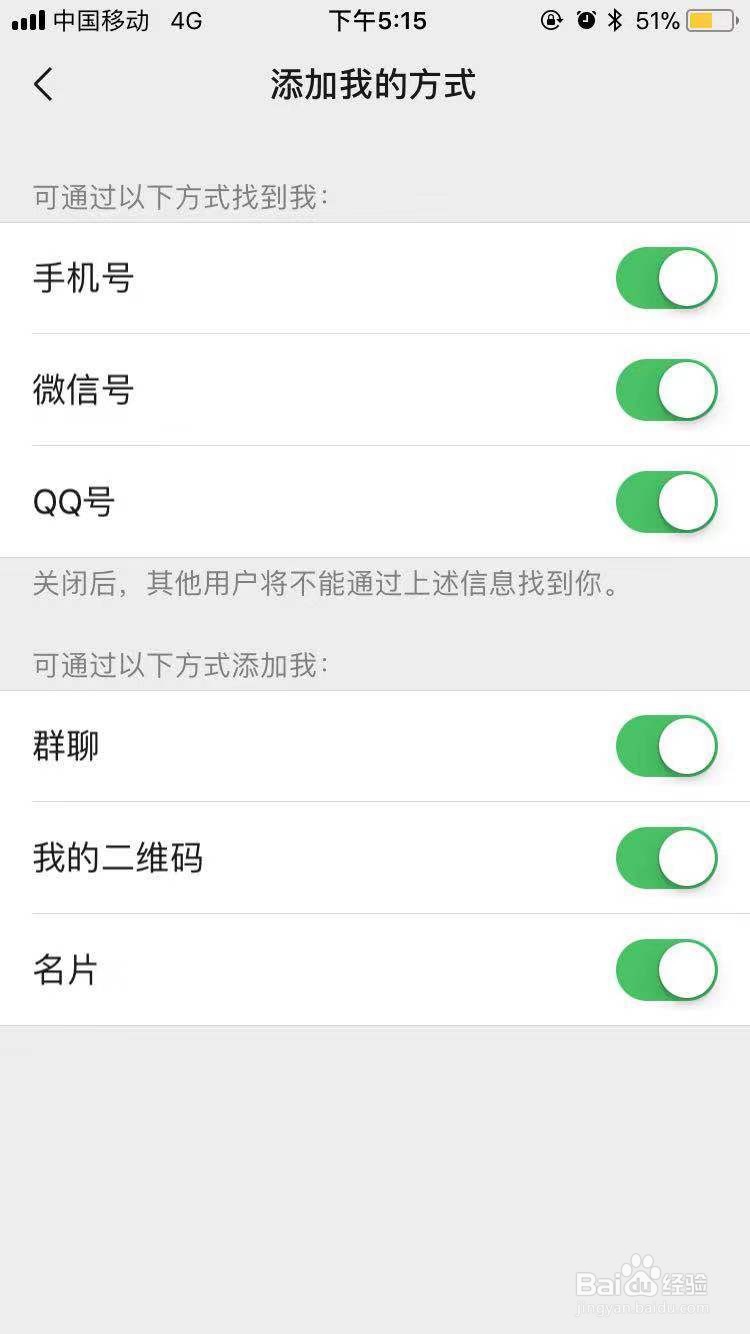Disable the 手机号 search toggle

click(666, 278)
